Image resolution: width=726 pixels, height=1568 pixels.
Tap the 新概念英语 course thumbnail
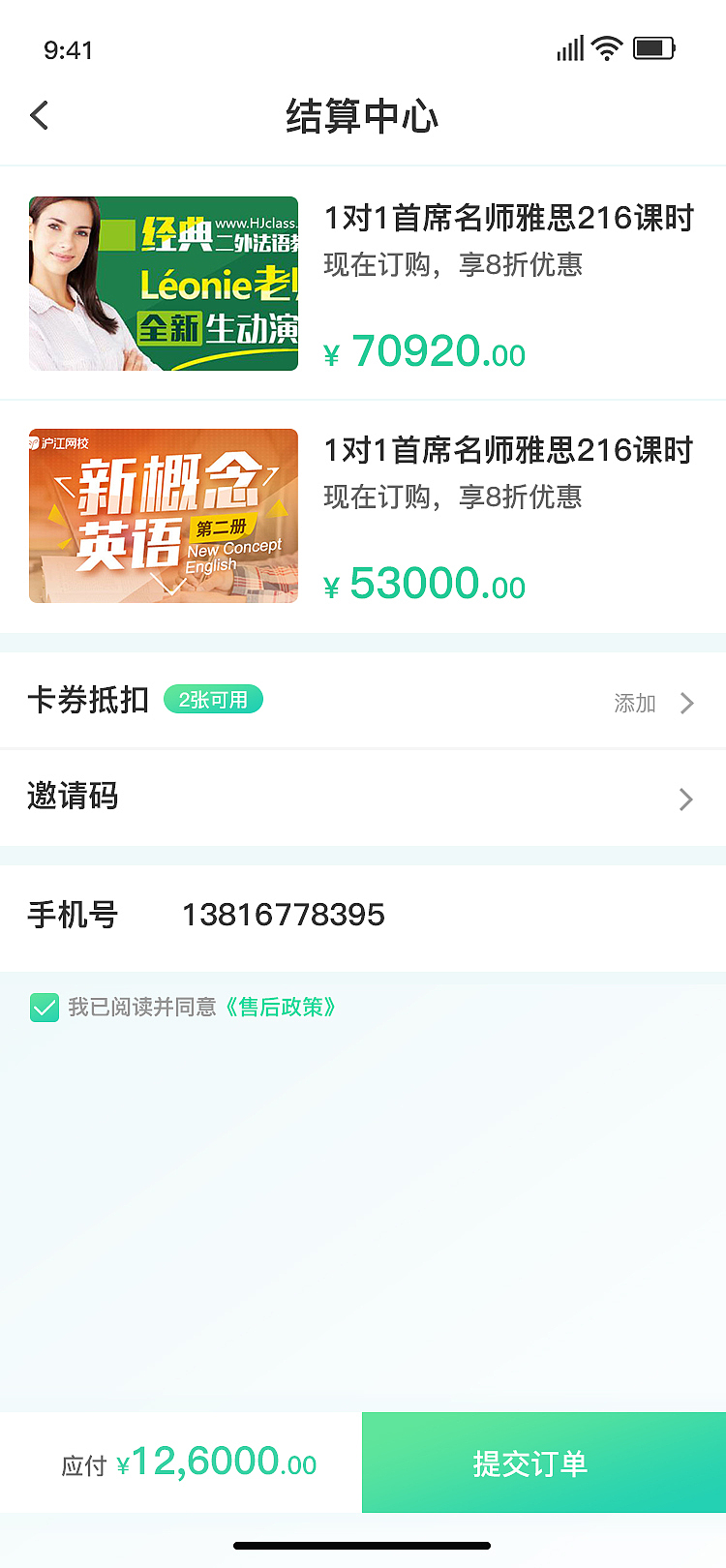pos(163,516)
